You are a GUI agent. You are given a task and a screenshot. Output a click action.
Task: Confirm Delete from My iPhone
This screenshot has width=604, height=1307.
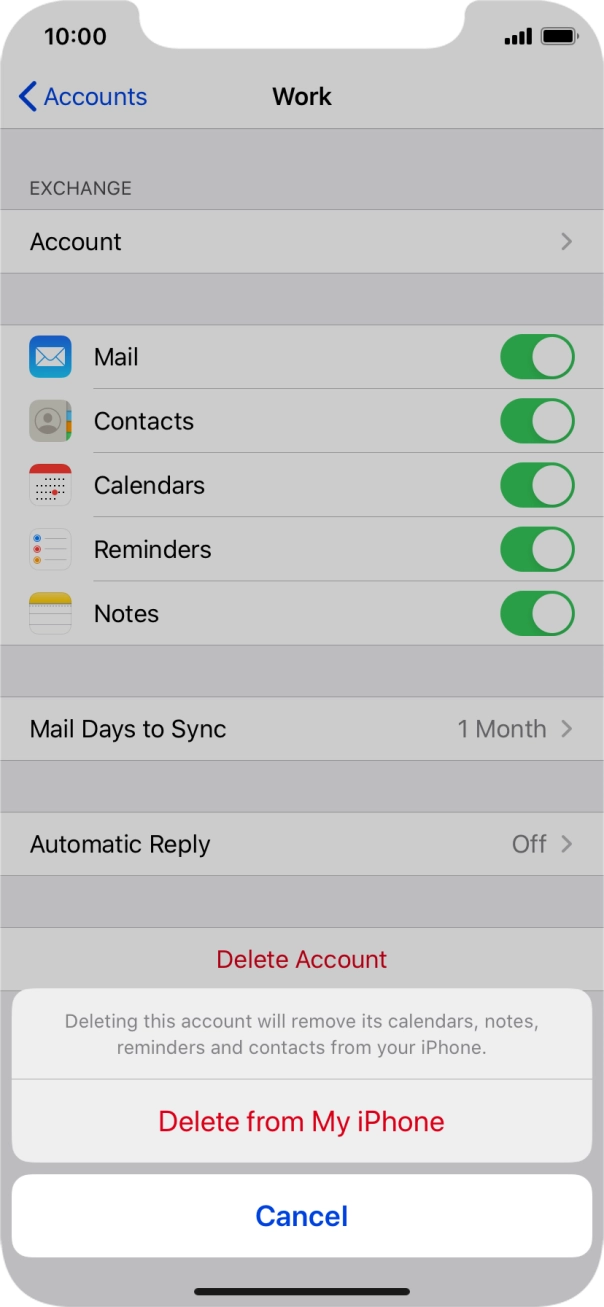(301, 1121)
